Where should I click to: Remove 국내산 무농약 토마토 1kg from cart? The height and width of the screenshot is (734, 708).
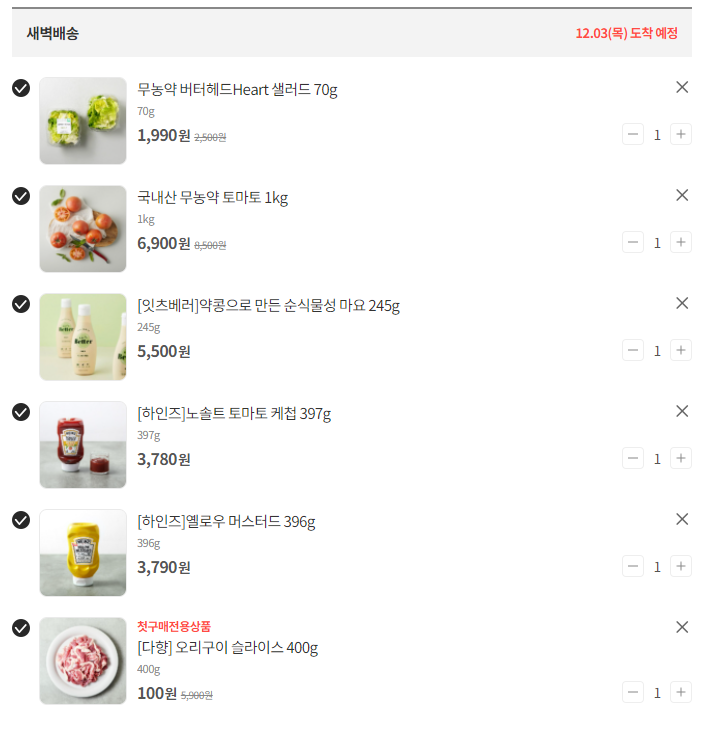pyautogui.click(x=682, y=195)
